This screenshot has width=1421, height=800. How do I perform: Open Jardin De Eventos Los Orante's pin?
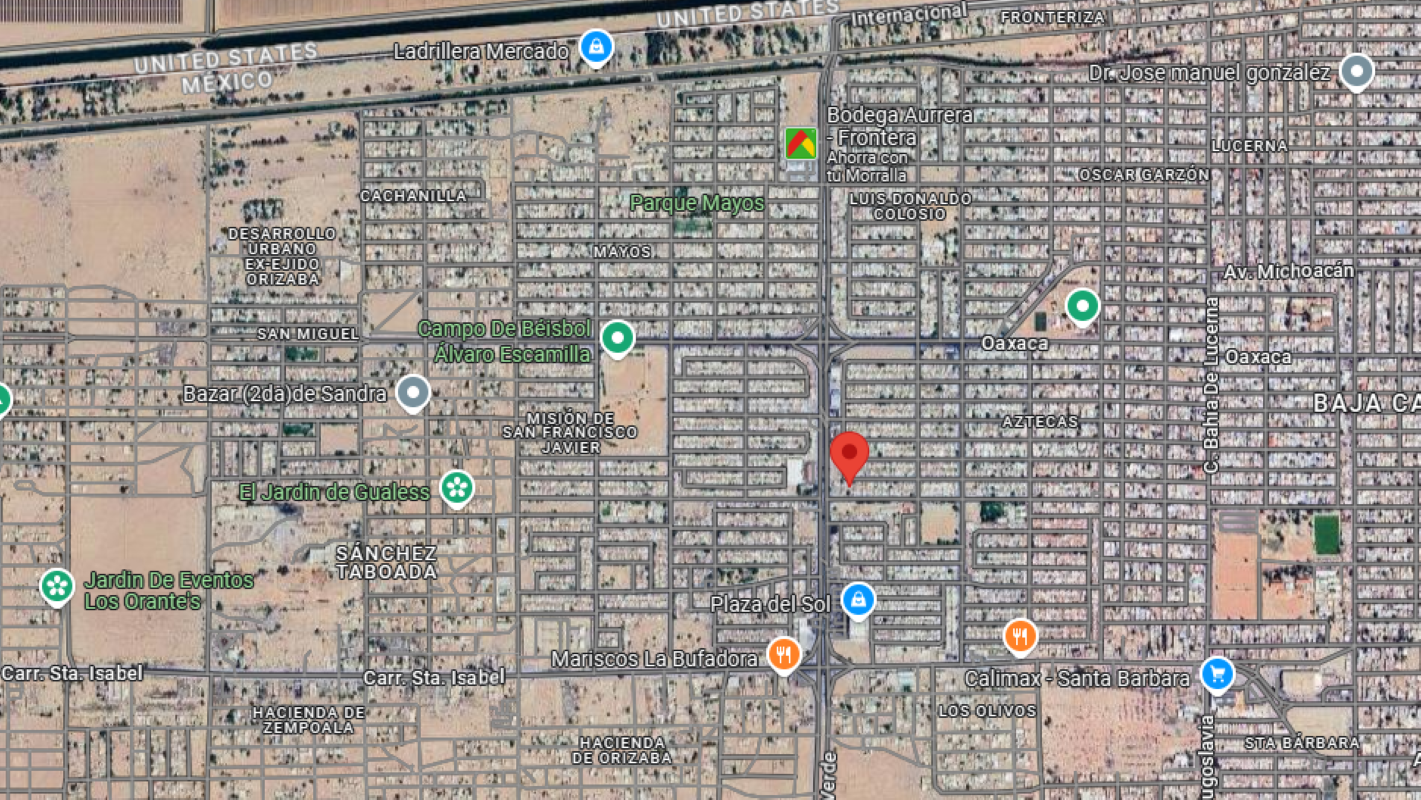coord(57,586)
